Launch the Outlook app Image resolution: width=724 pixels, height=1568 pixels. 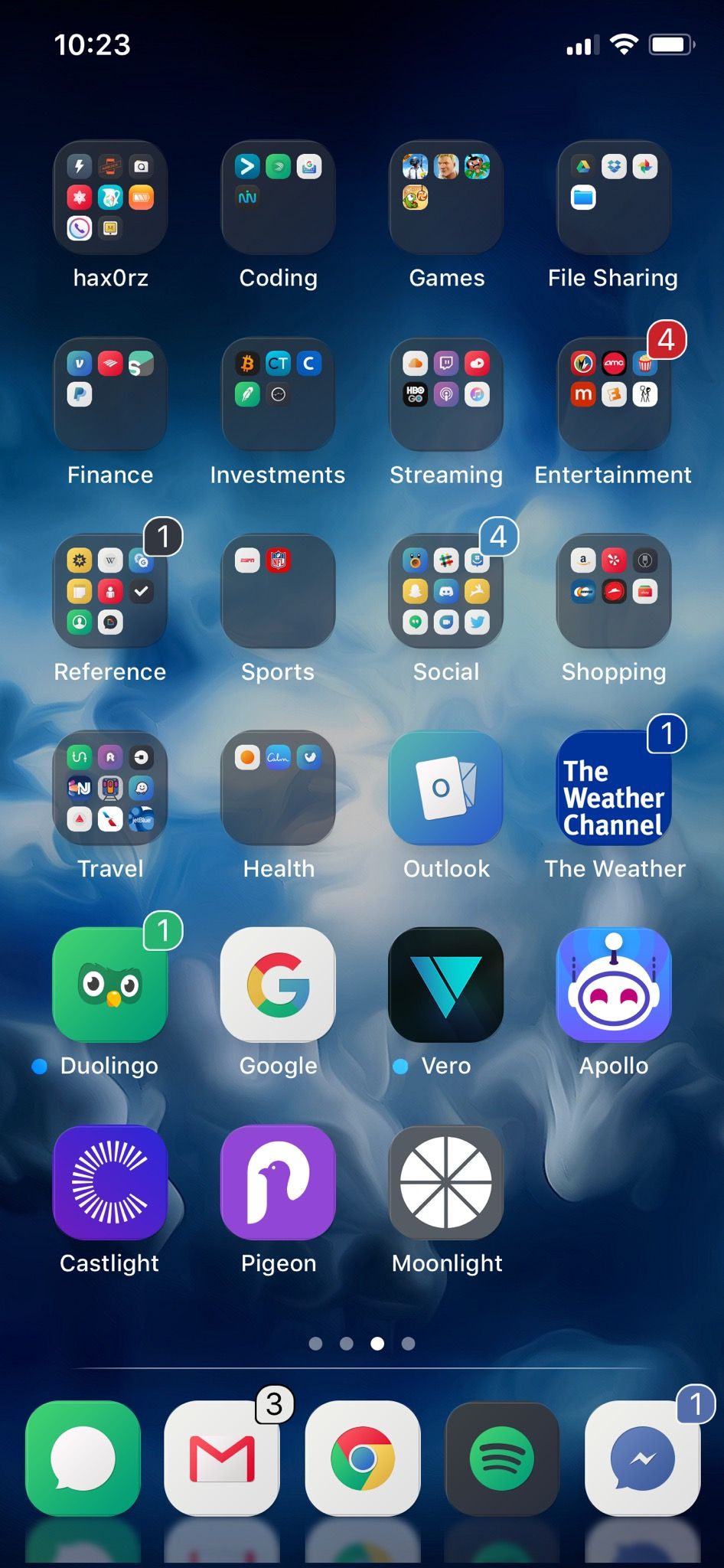click(x=446, y=788)
